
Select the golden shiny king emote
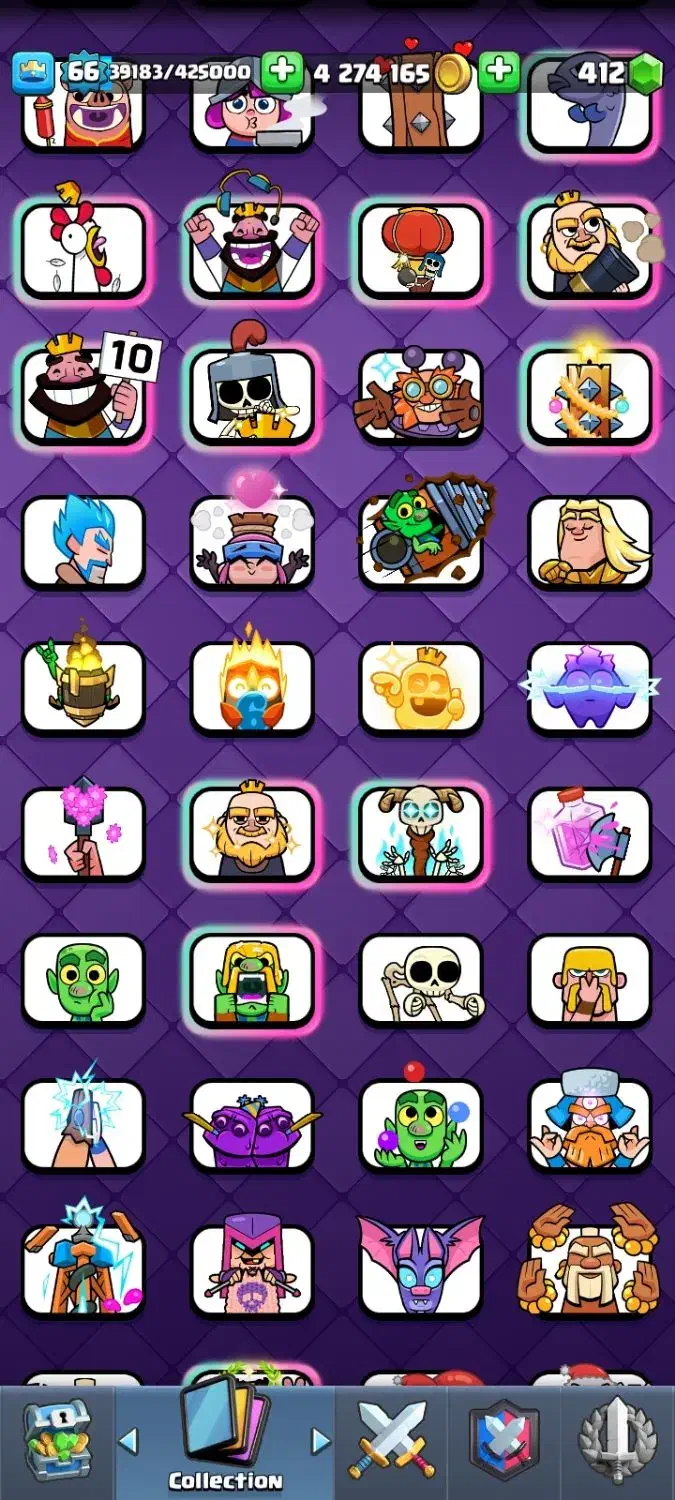click(421, 686)
